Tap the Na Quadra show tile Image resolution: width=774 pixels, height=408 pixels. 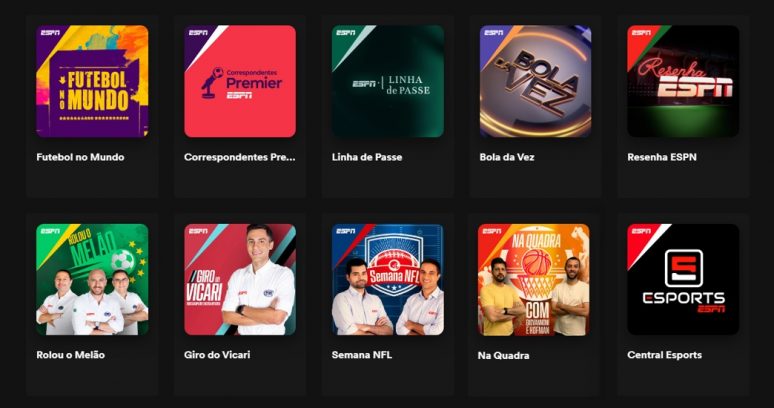[535, 279]
